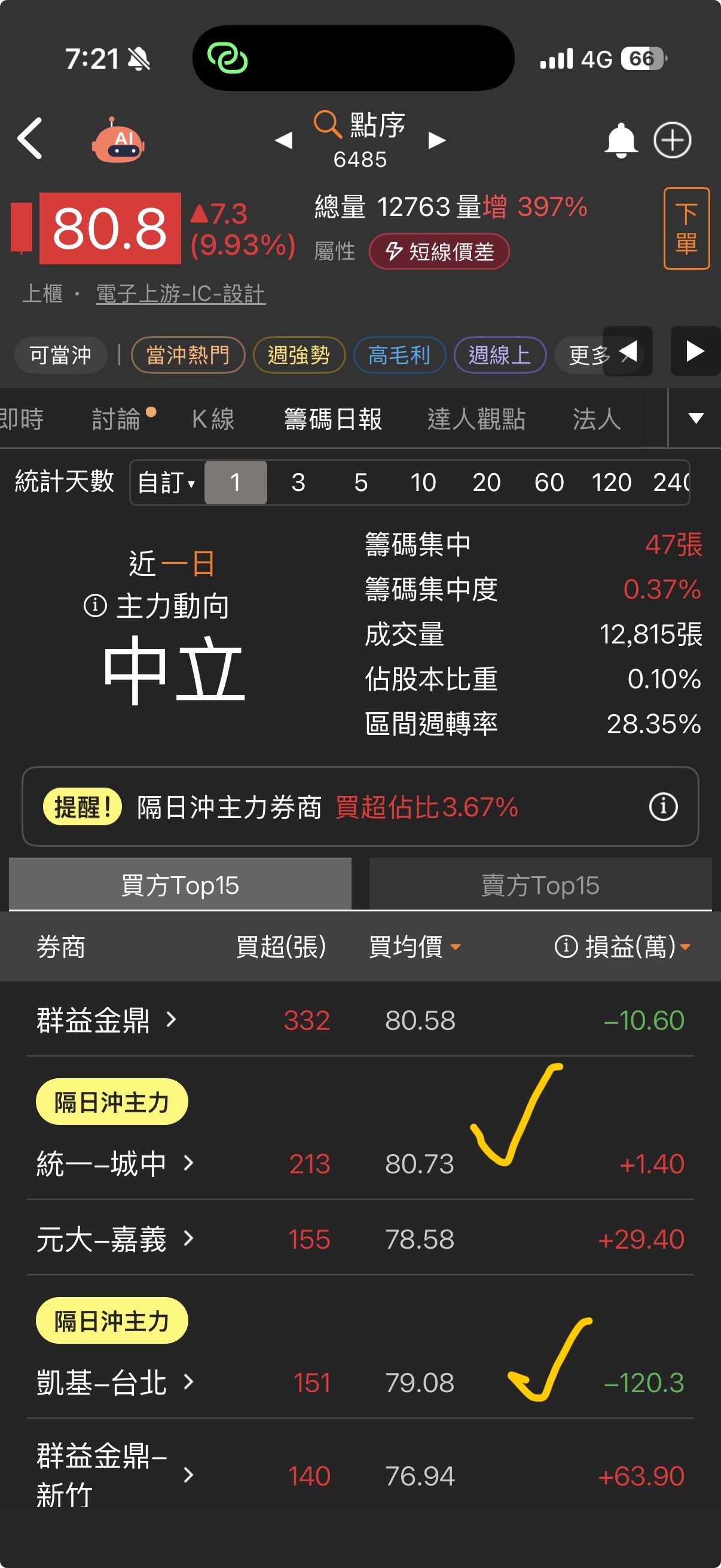Screen dimensions: 721x1568
Task: Open the 討論 tab
Action: point(117,419)
